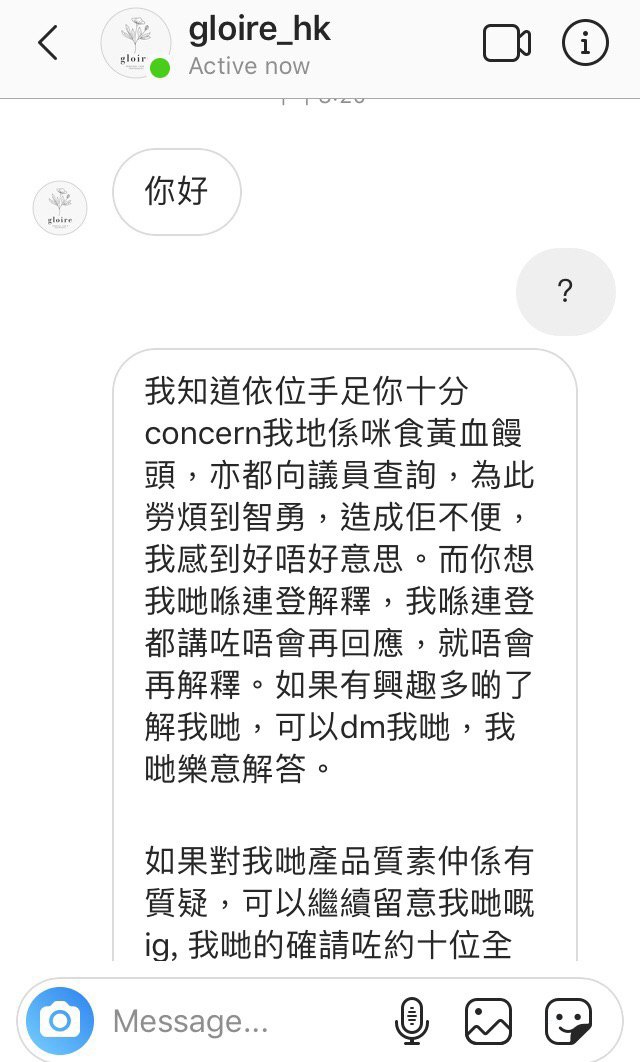Open the sticker picker
The height and width of the screenshot is (1062, 640).
pyautogui.click(x=568, y=1021)
